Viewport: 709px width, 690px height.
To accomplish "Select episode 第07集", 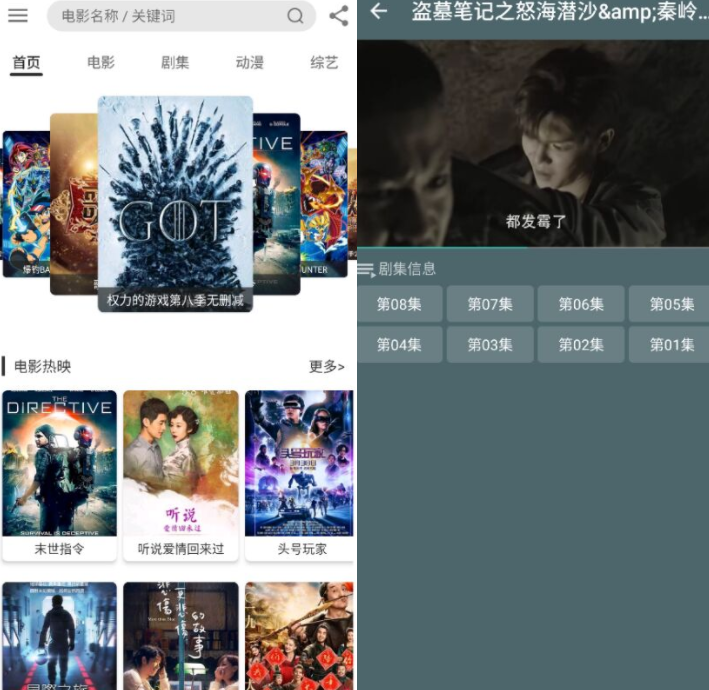I will click(x=490, y=304).
